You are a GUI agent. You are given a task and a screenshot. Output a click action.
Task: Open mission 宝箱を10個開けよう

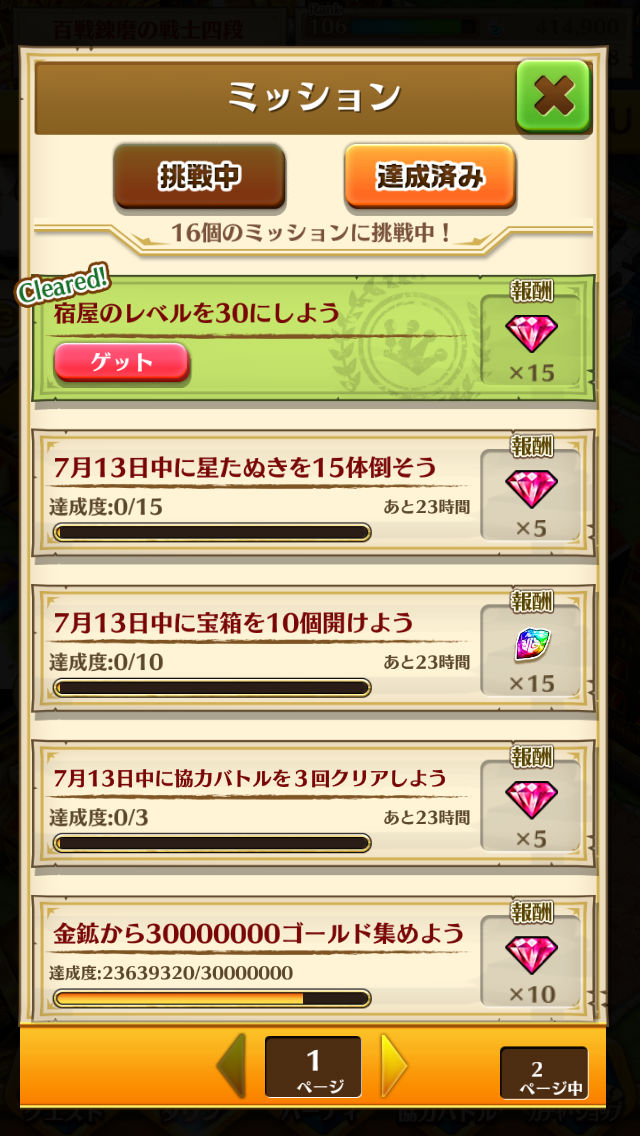coord(258,649)
